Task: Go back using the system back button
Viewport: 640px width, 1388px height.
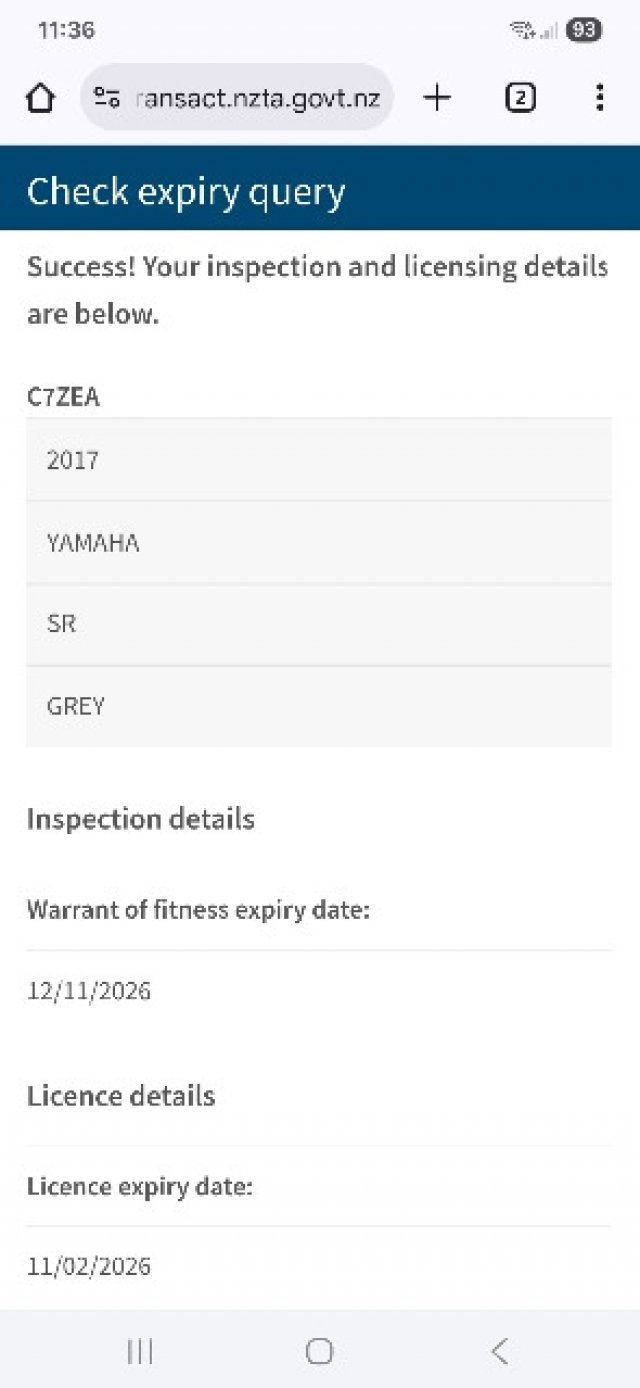Action: coord(499,1351)
